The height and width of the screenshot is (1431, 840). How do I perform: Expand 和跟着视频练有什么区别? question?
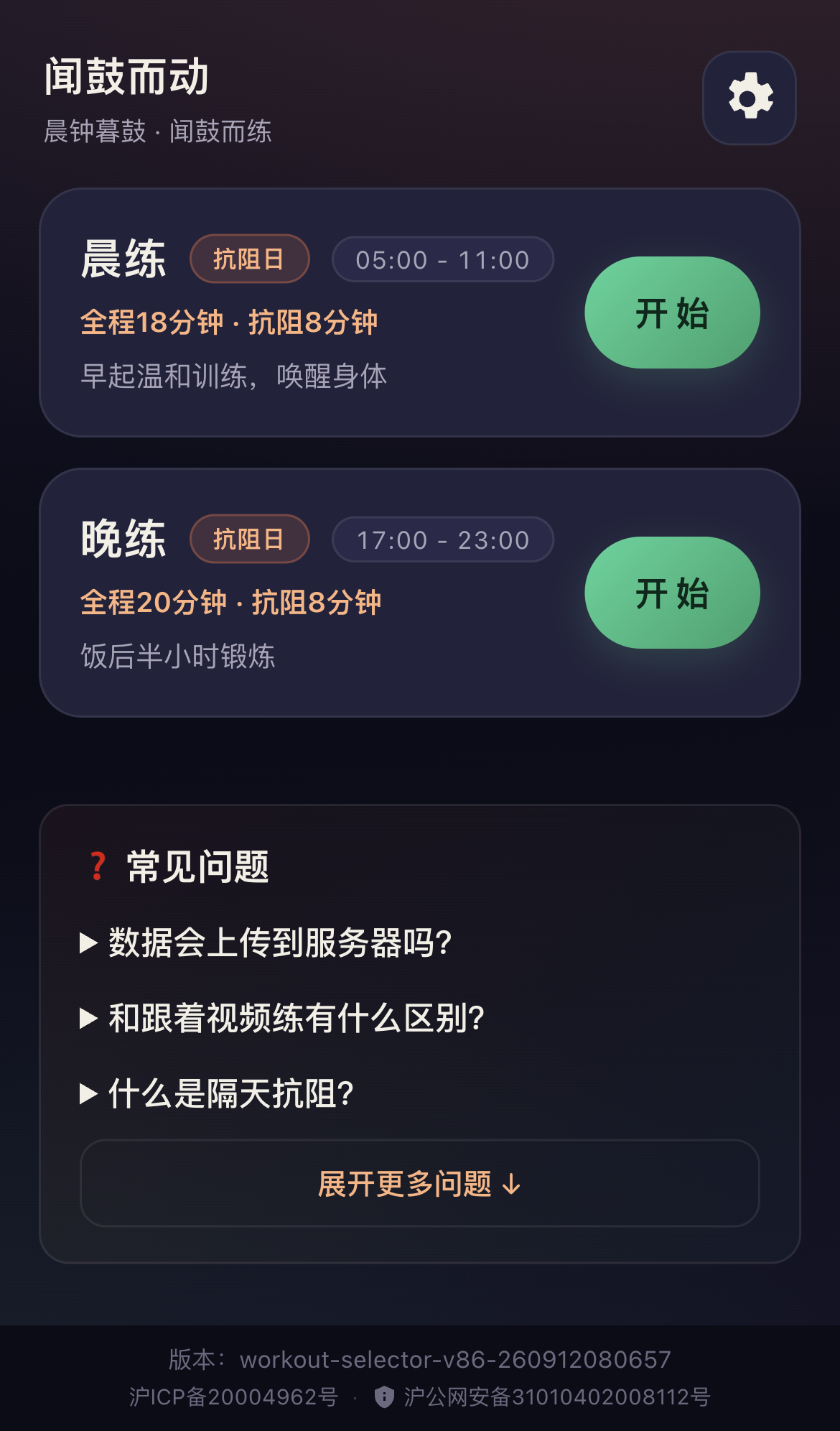pos(282,1018)
